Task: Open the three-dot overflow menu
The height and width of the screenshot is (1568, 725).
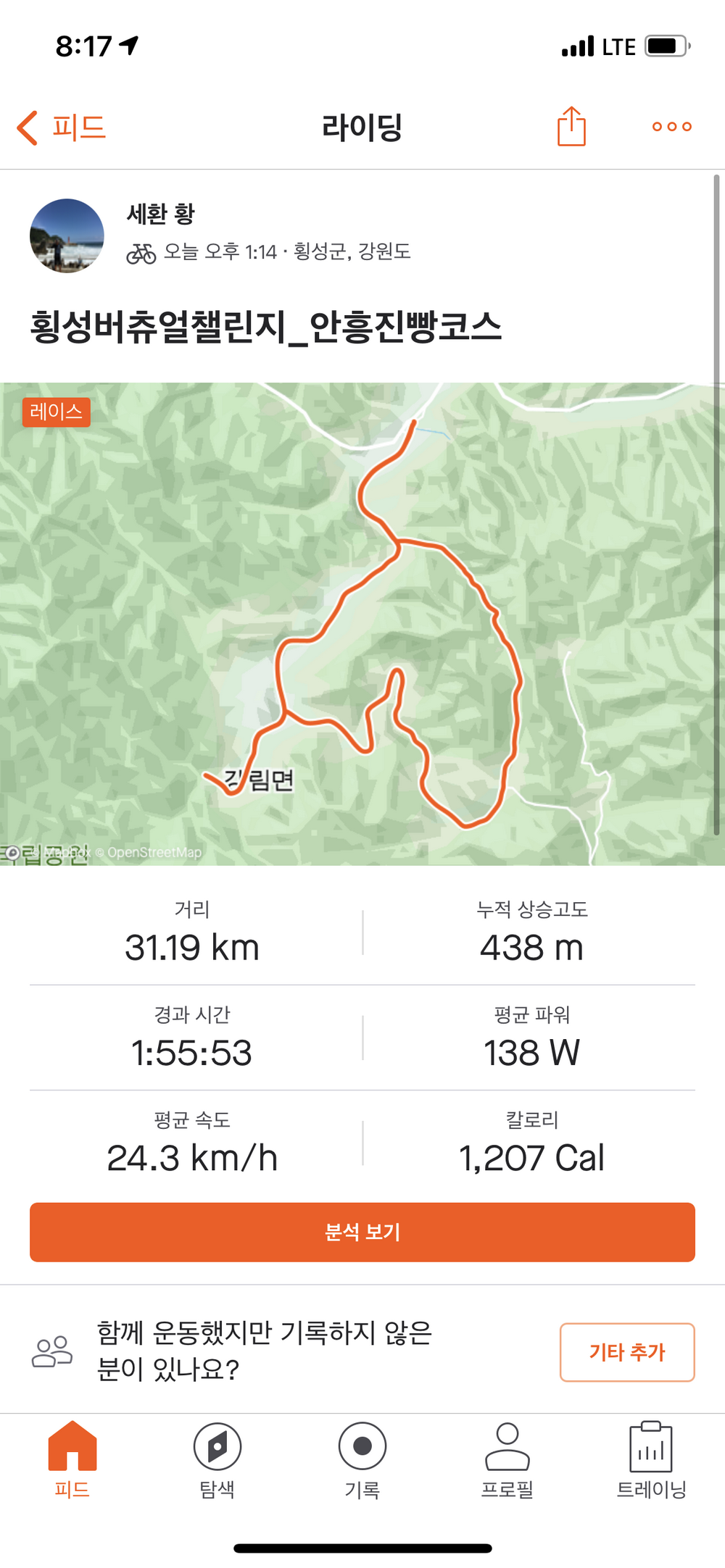Action: tap(671, 127)
